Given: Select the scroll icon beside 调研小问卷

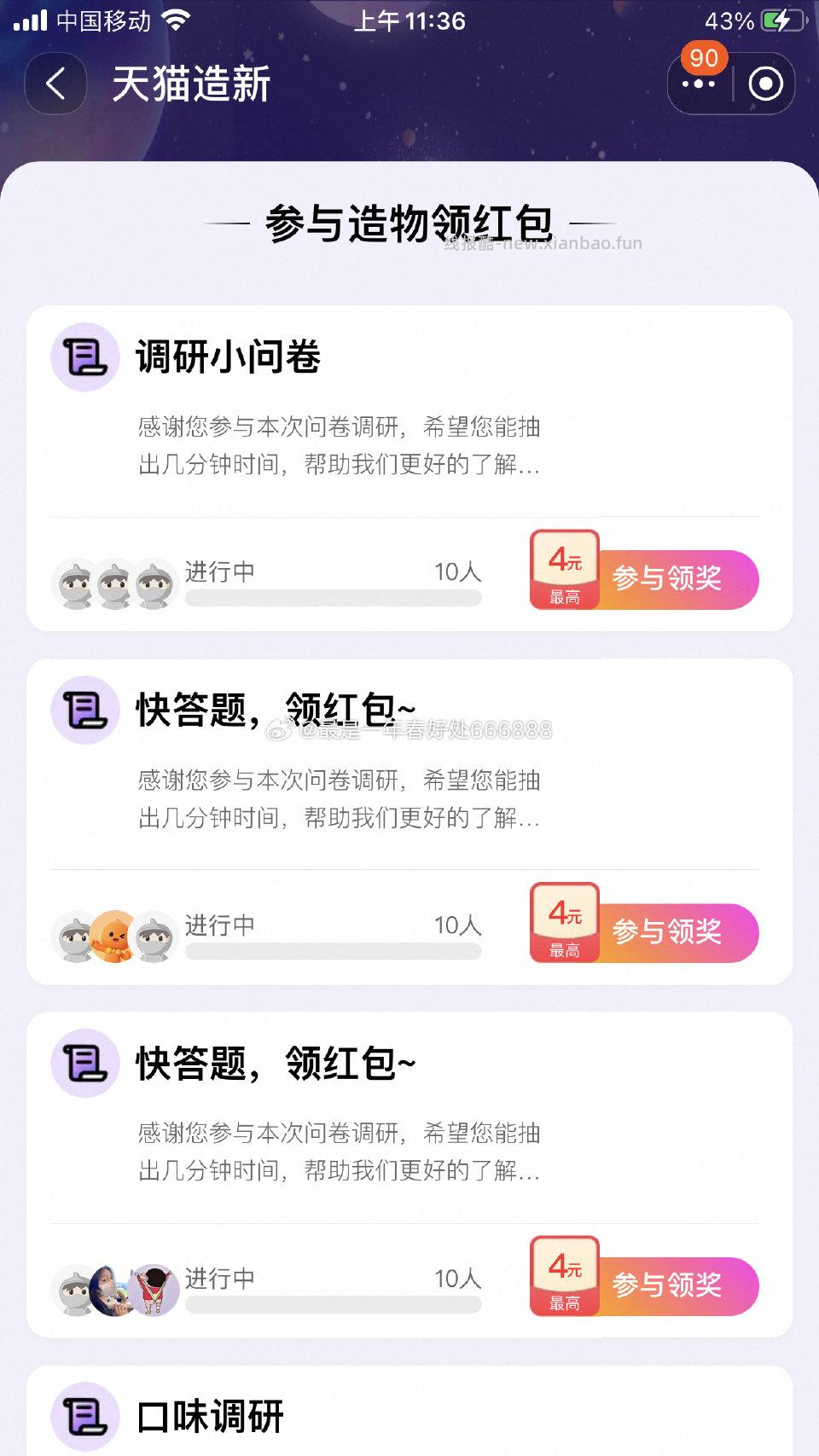Looking at the screenshot, I should click(x=84, y=360).
